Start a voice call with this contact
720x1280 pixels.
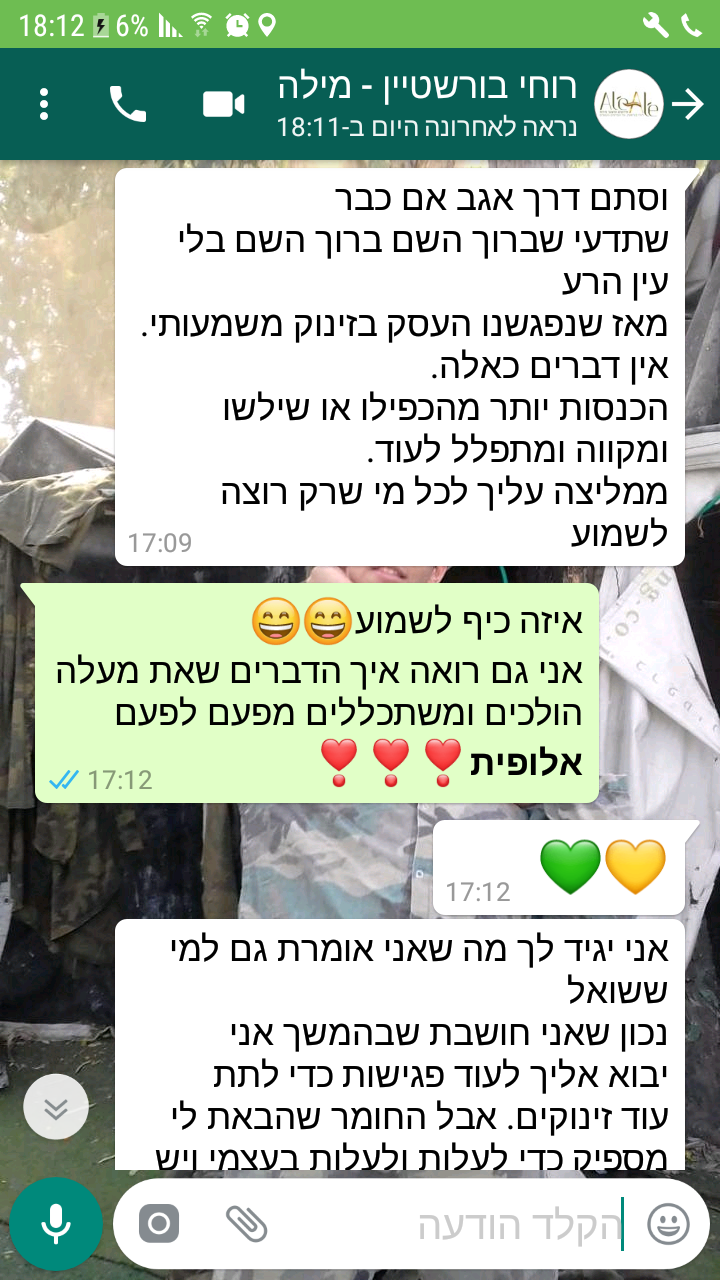tap(128, 104)
